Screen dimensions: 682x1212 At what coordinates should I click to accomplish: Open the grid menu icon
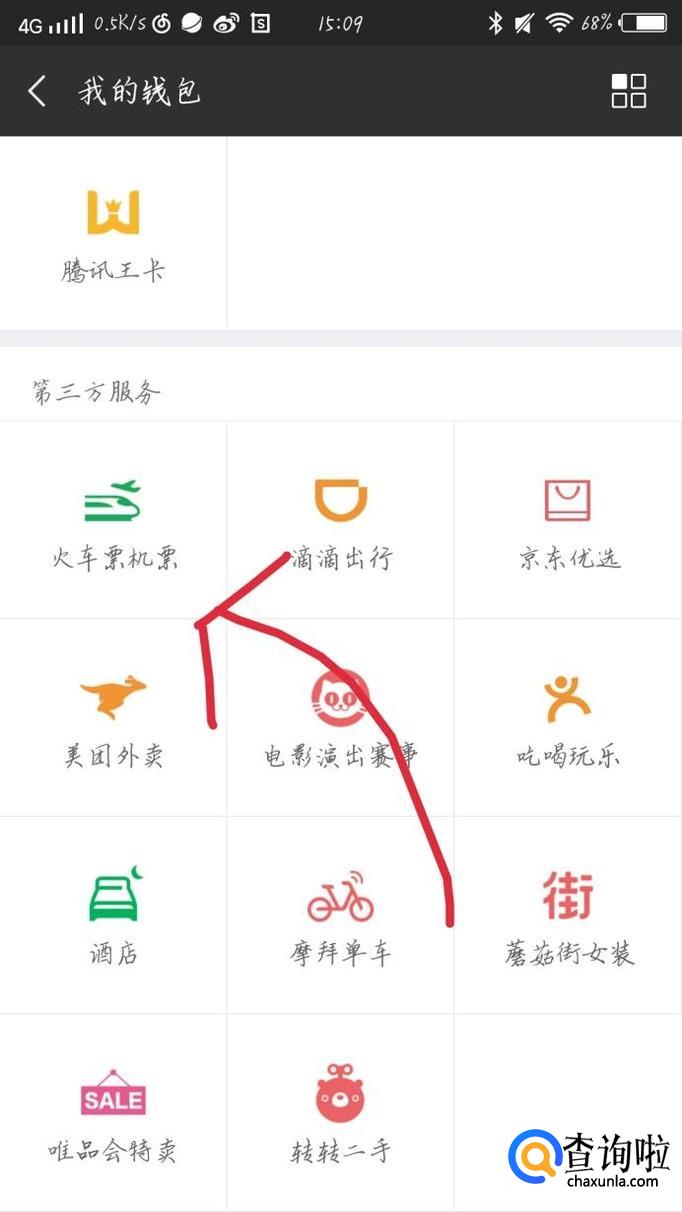coord(628,91)
